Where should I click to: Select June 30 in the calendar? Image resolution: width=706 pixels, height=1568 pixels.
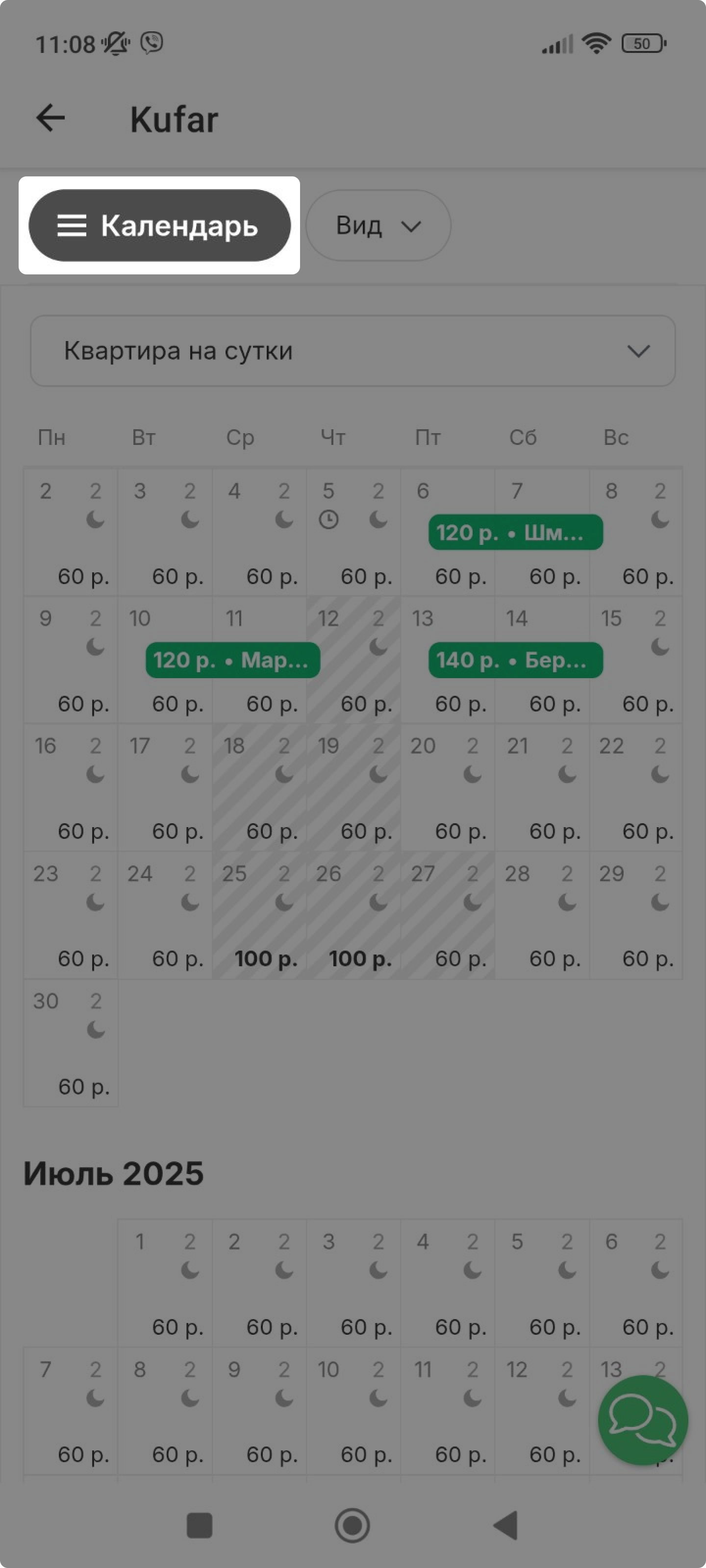[71, 1043]
